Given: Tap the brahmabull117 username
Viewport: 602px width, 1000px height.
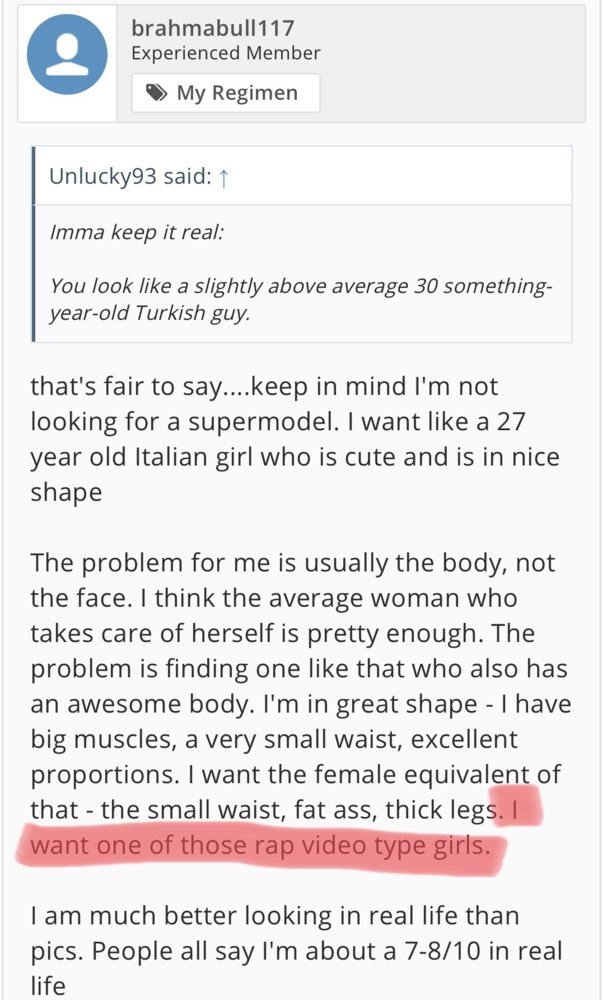Looking at the screenshot, I should [x=213, y=28].
